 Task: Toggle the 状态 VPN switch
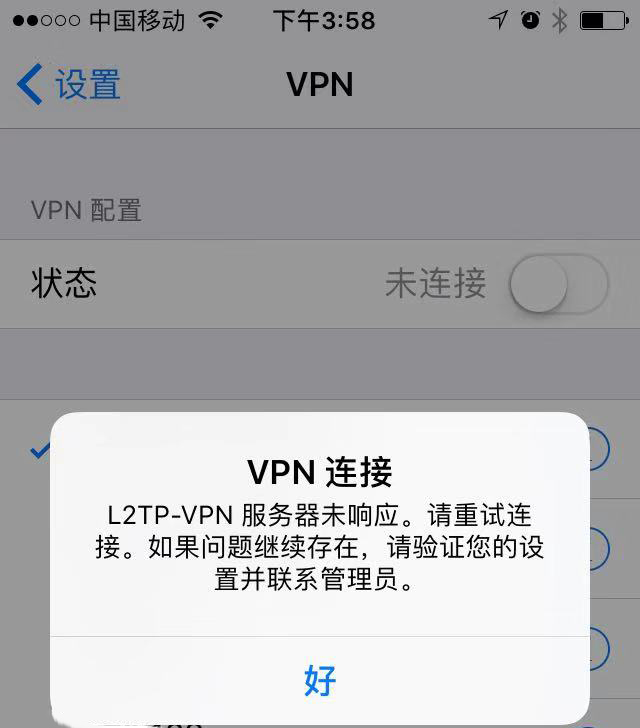pos(557,285)
